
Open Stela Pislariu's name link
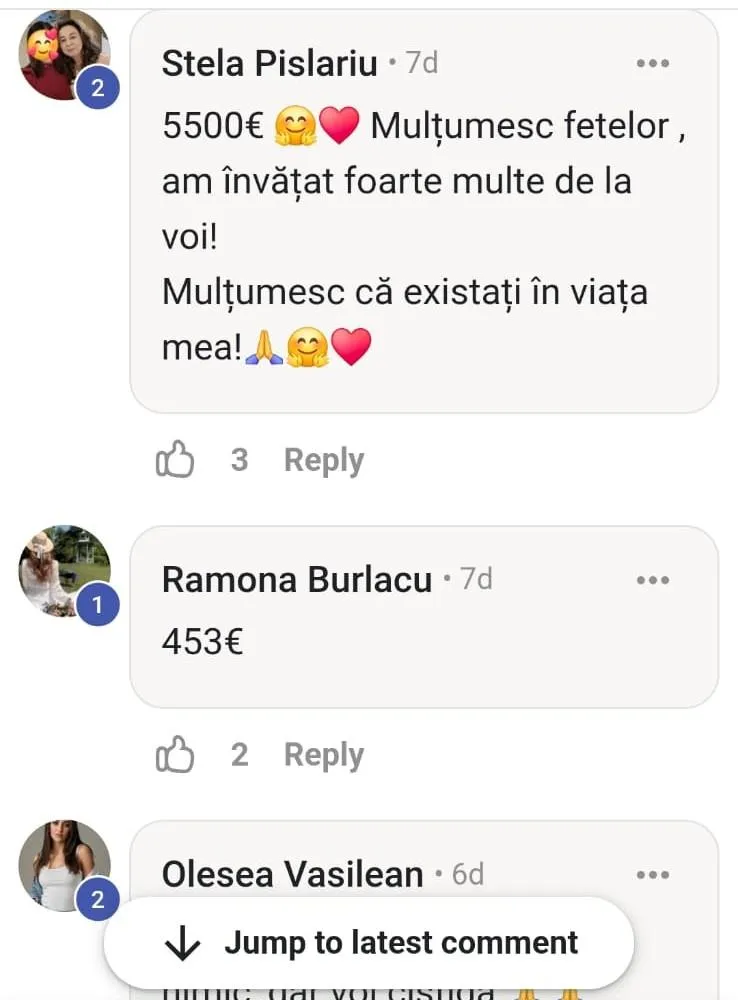[269, 64]
